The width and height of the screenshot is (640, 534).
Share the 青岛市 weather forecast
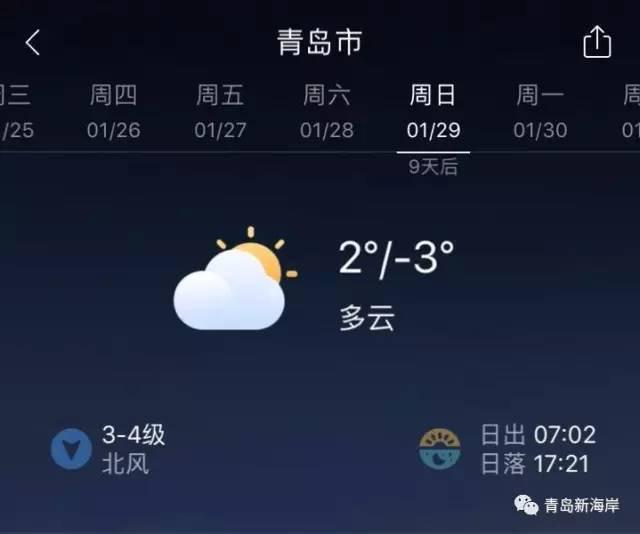pyautogui.click(x=596, y=42)
